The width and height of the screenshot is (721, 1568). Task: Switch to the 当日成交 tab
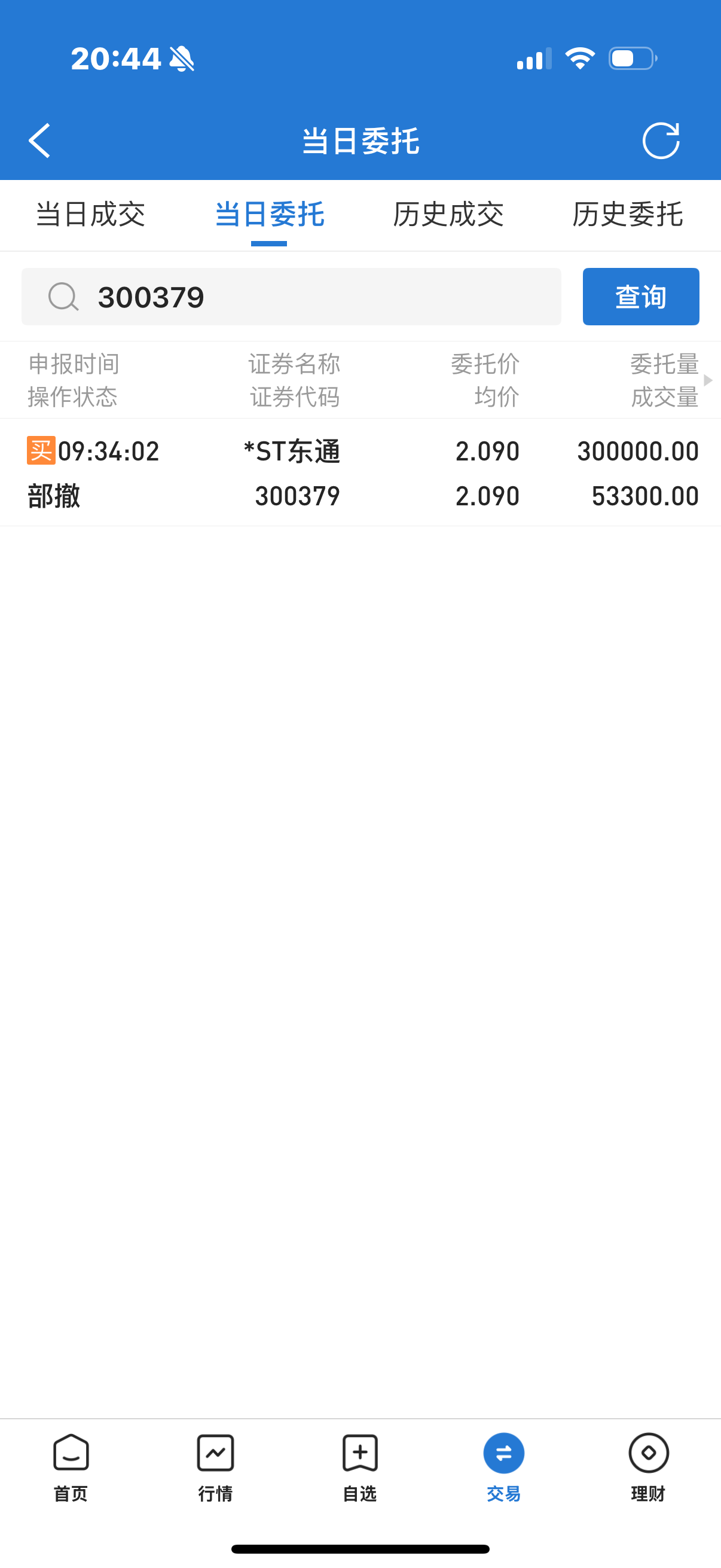(91, 215)
